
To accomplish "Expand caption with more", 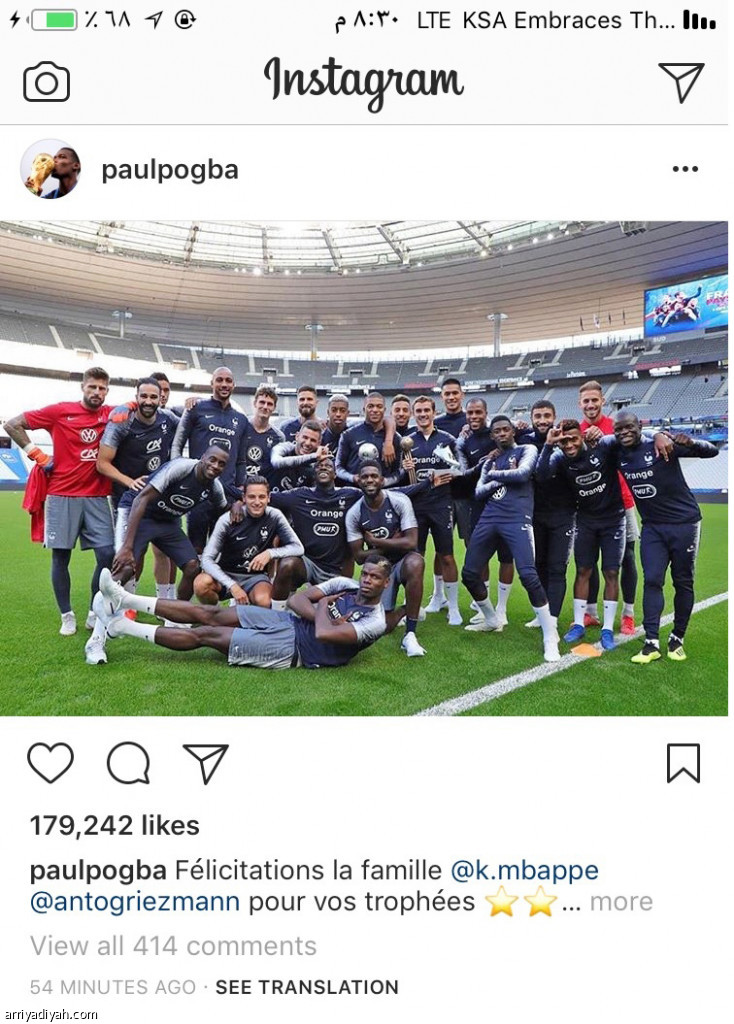I will (x=620, y=902).
